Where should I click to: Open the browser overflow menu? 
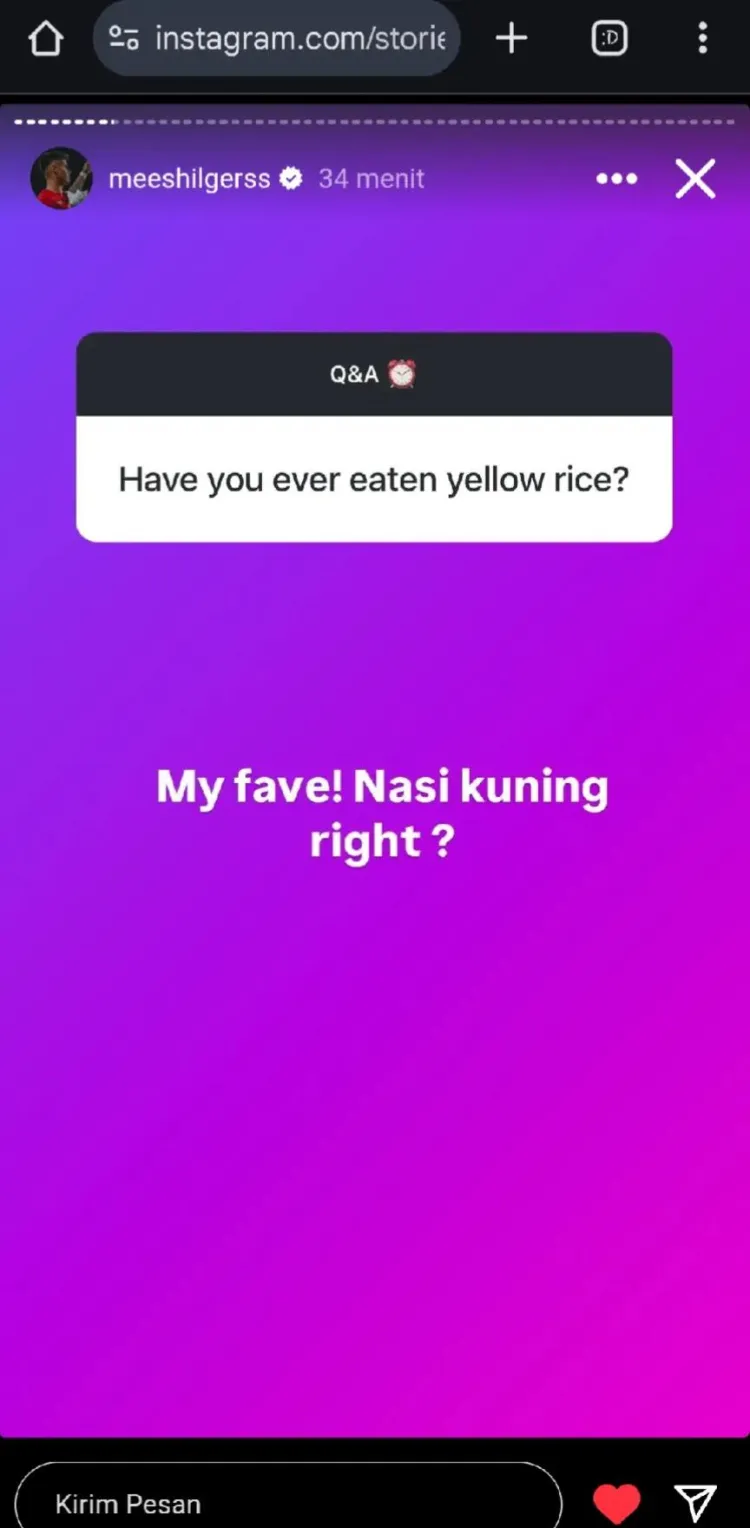tap(703, 40)
